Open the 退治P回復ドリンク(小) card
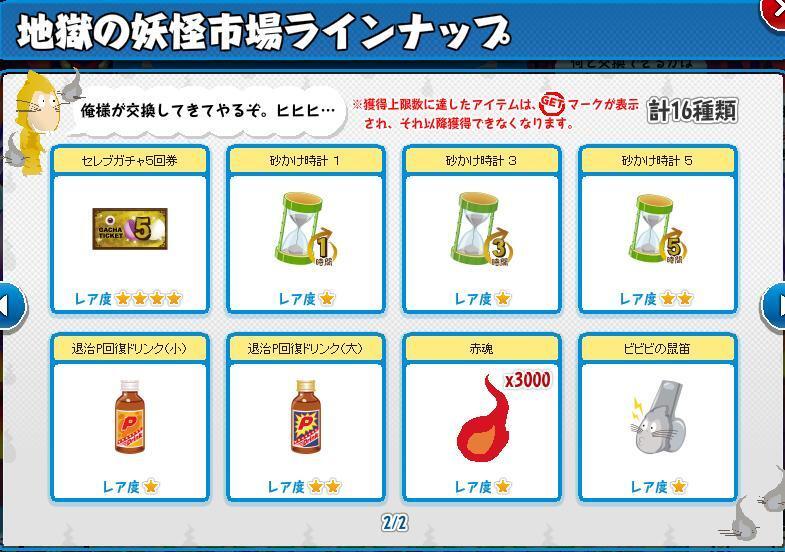The height and width of the screenshot is (552, 785). coord(130,418)
